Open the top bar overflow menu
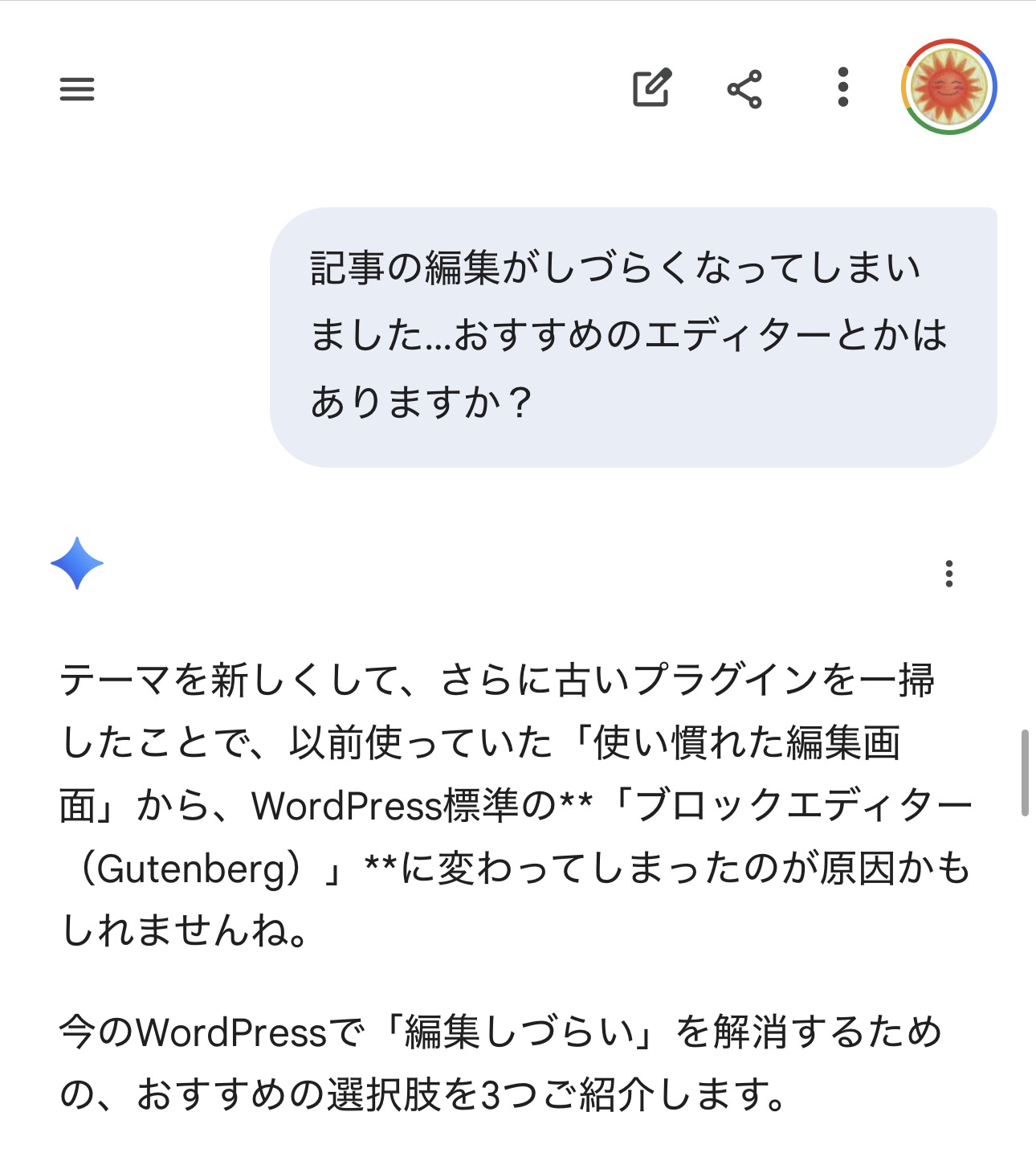The height and width of the screenshot is (1161, 1036). click(842, 88)
